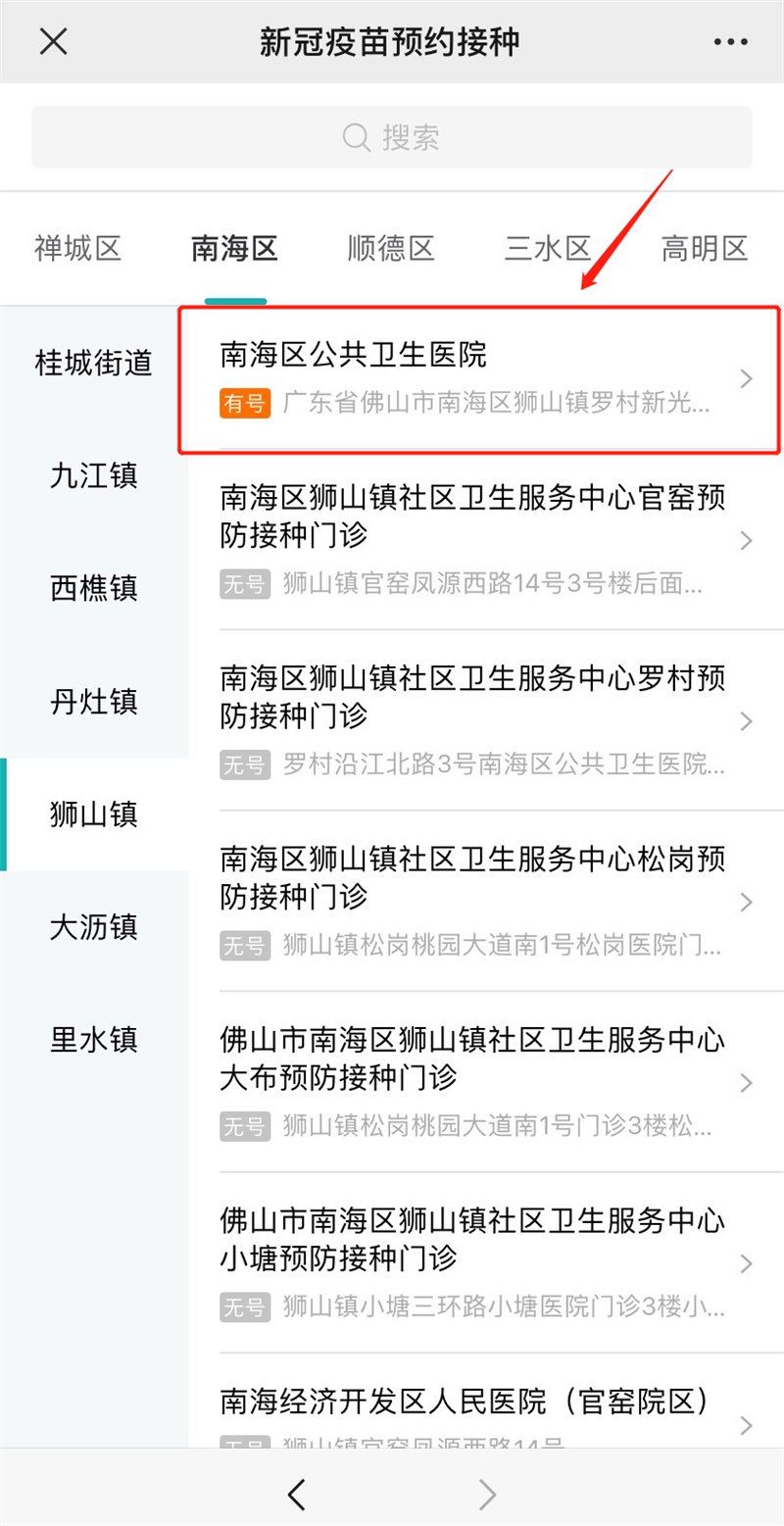Select 桂城街道 in the side list
Viewport: 784px width, 1526px height.
(x=94, y=363)
